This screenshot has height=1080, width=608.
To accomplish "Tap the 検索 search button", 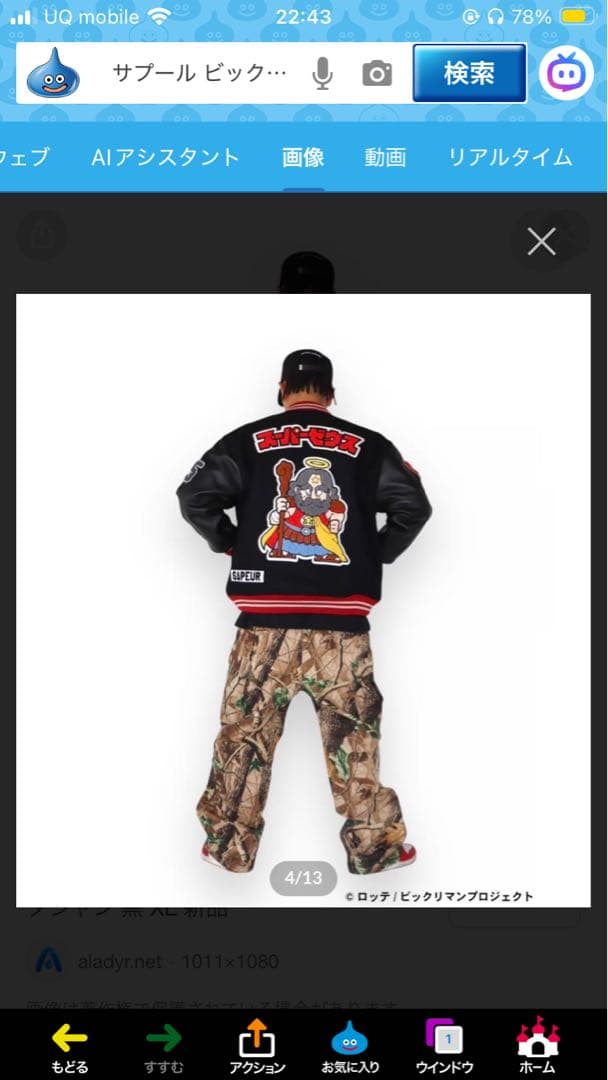I will pyautogui.click(x=469, y=73).
